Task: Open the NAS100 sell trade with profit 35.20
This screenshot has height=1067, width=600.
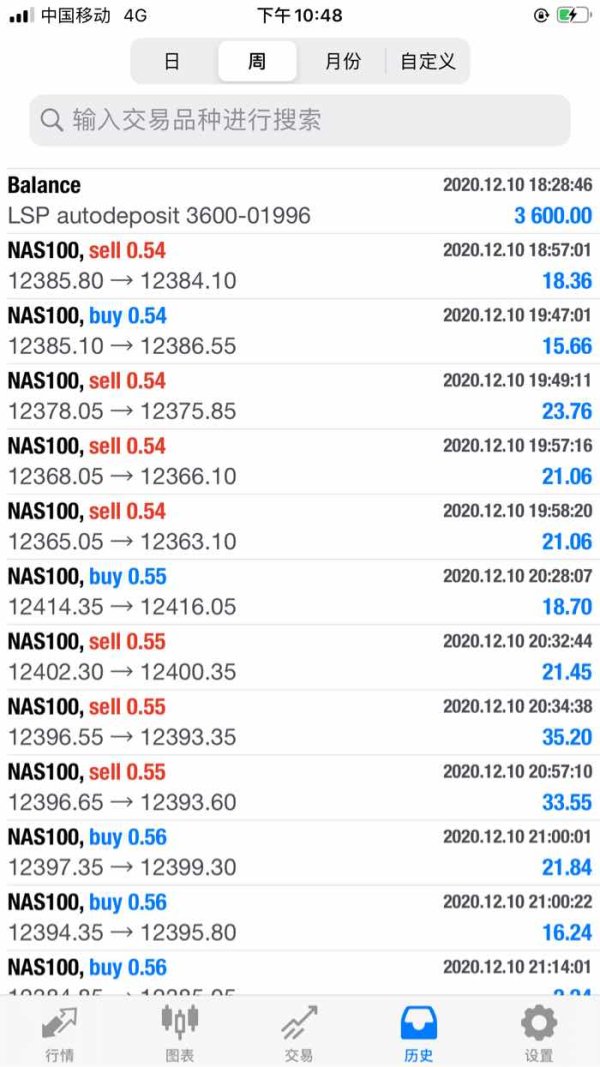Action: coord(300,722)
